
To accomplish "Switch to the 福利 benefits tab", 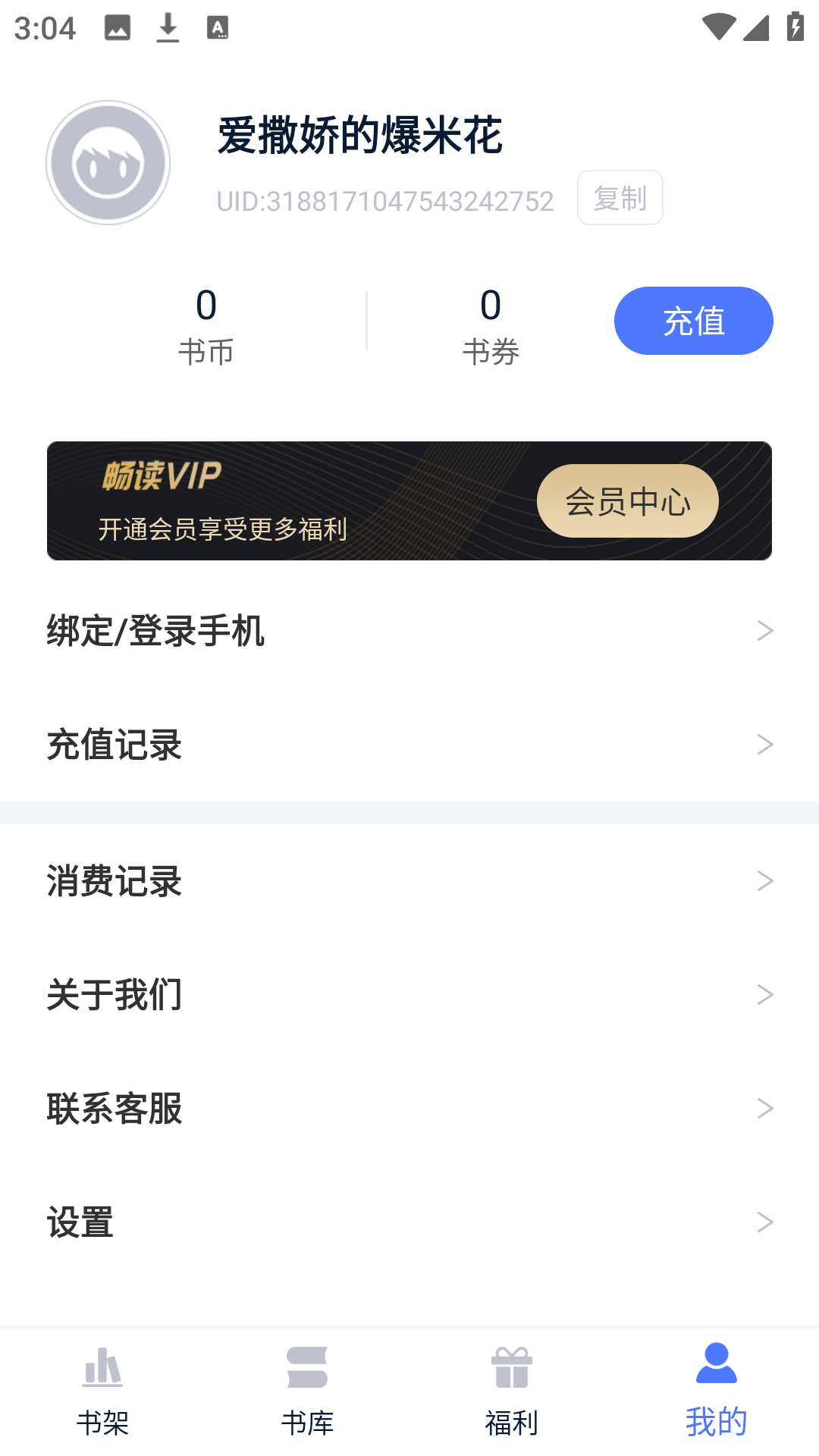I will 512,1392.
